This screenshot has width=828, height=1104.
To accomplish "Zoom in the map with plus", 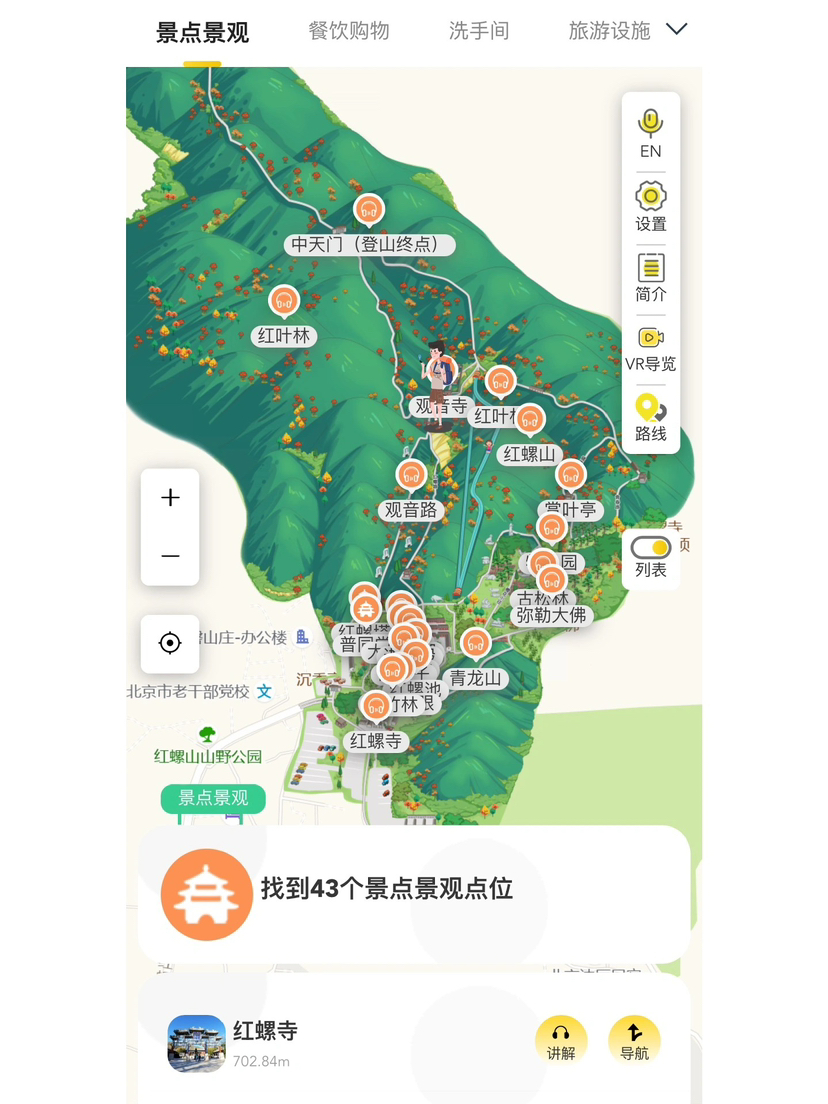I will 170,498.
